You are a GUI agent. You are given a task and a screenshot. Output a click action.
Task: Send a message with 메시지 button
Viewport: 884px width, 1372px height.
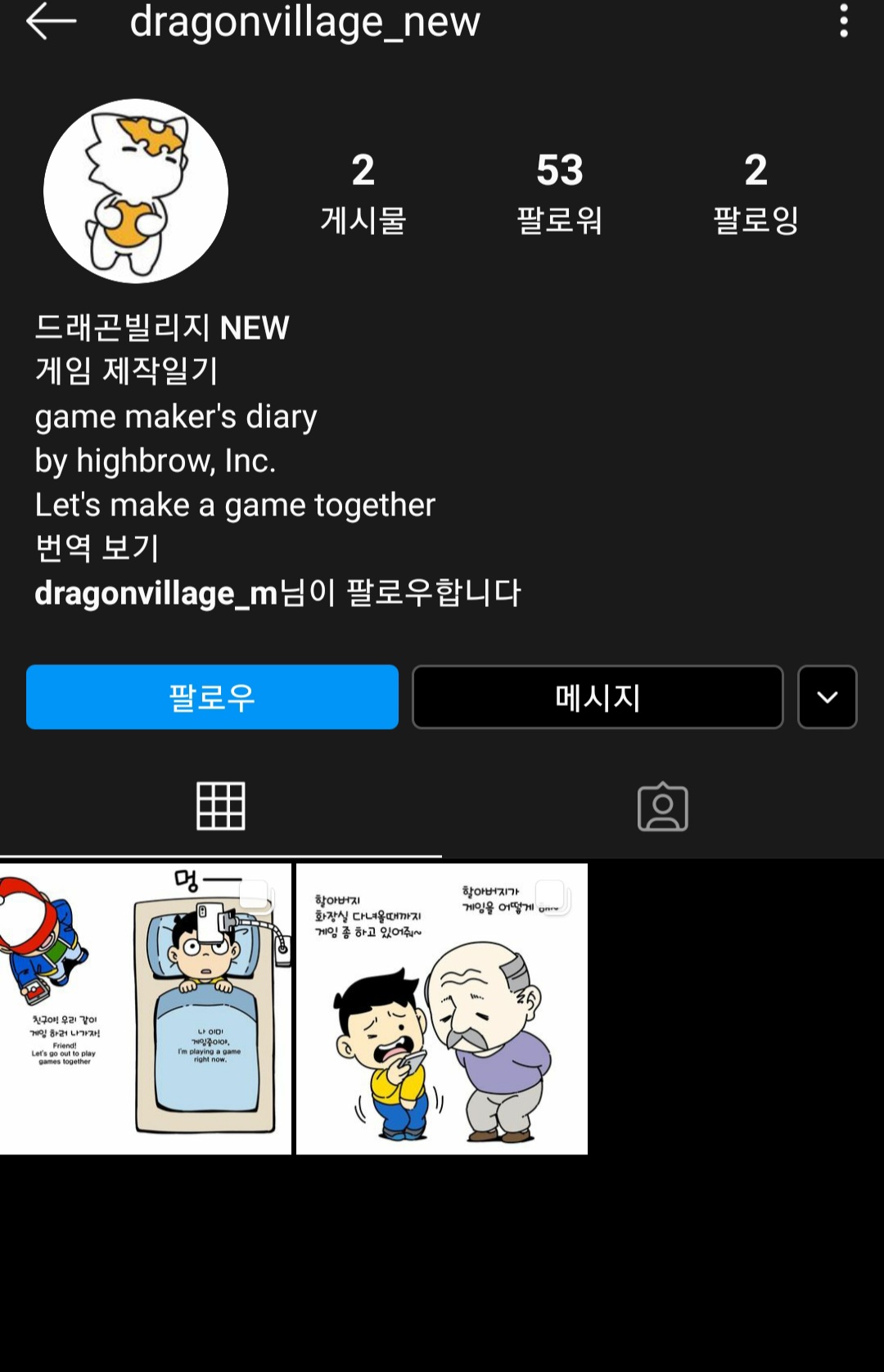598,697
